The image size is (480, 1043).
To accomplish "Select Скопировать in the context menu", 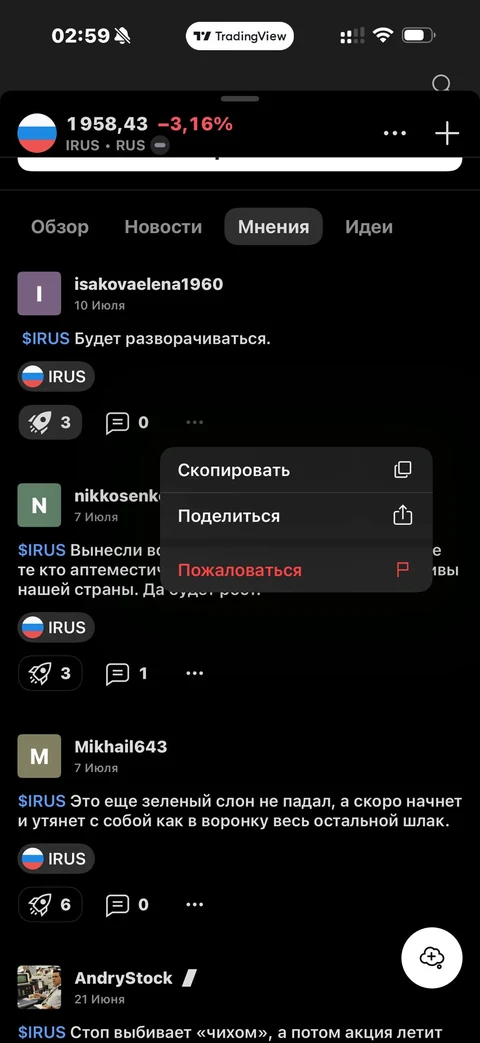I will (x=296, y=470).
